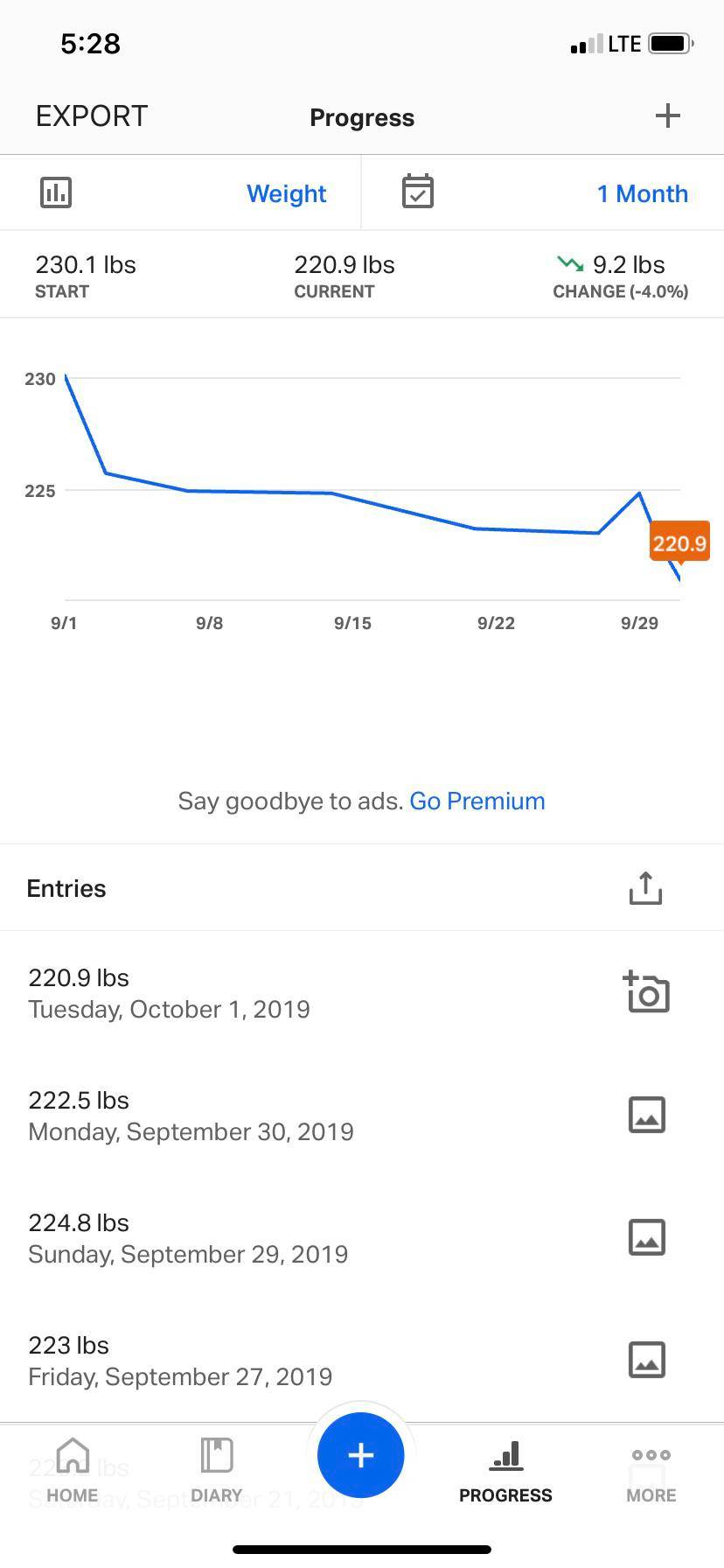724x1568 pixels.
Task: Open the 222.5 lbs September 30 entry
Action: click(x=191, y=1116)
